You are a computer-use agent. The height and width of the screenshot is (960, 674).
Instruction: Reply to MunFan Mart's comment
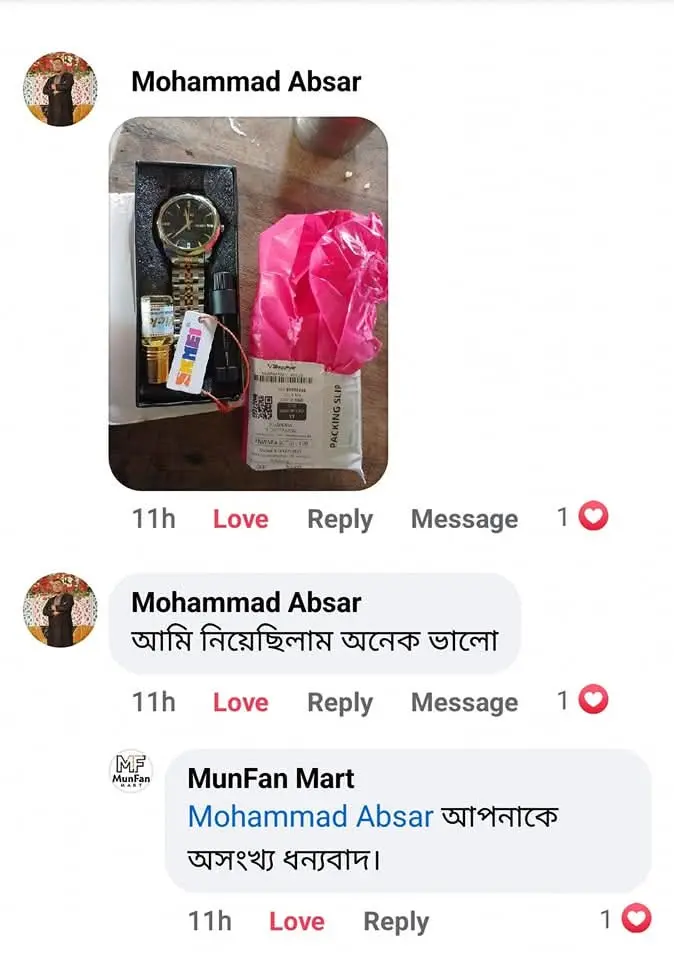point(395,922)
